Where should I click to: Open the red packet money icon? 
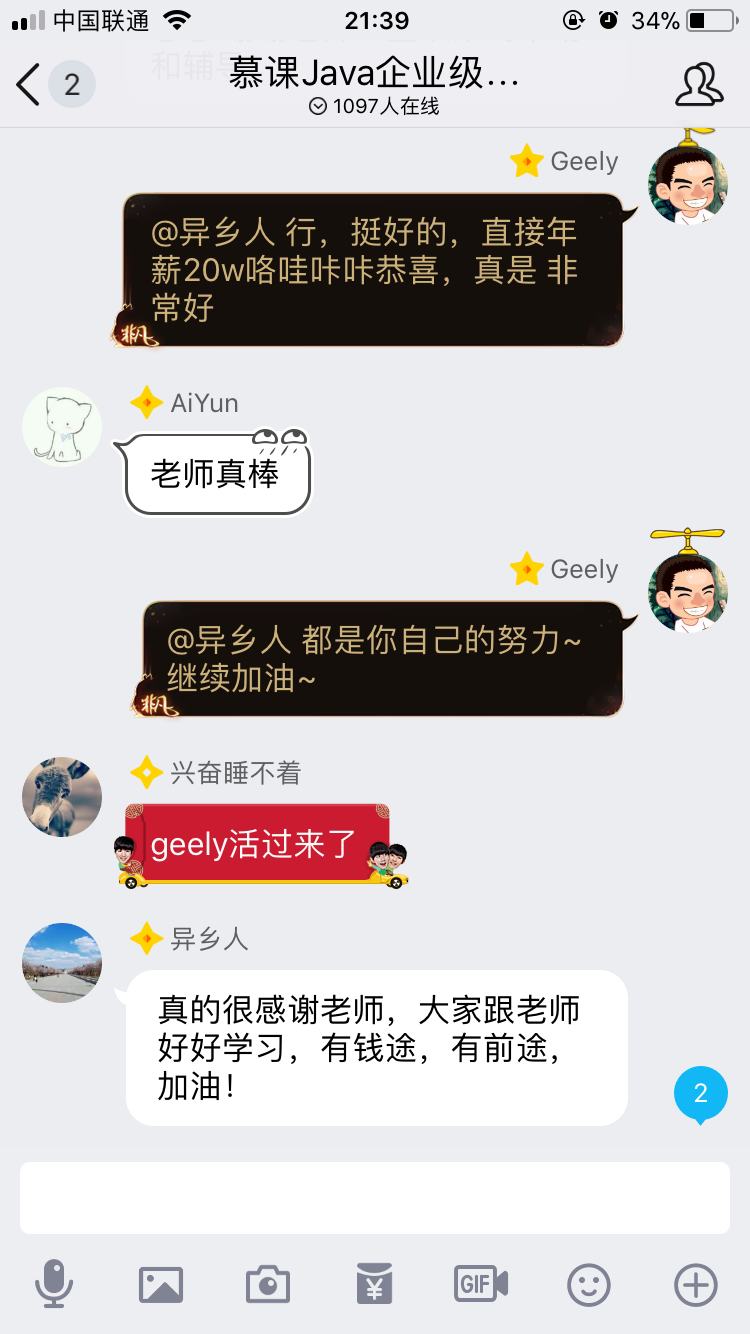pyautogui.click(x=374, y=1284)
